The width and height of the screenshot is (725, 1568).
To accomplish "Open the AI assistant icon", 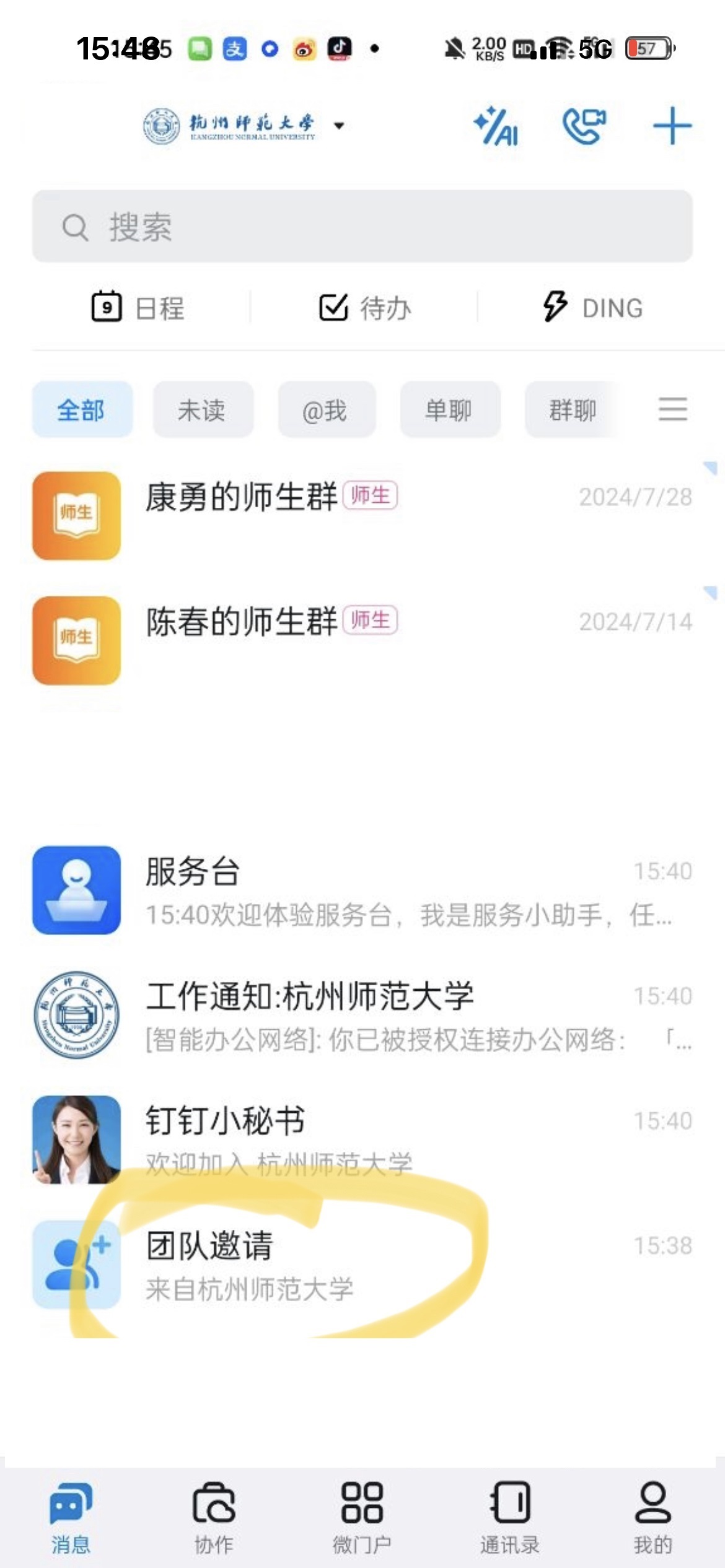I will 496,126.
